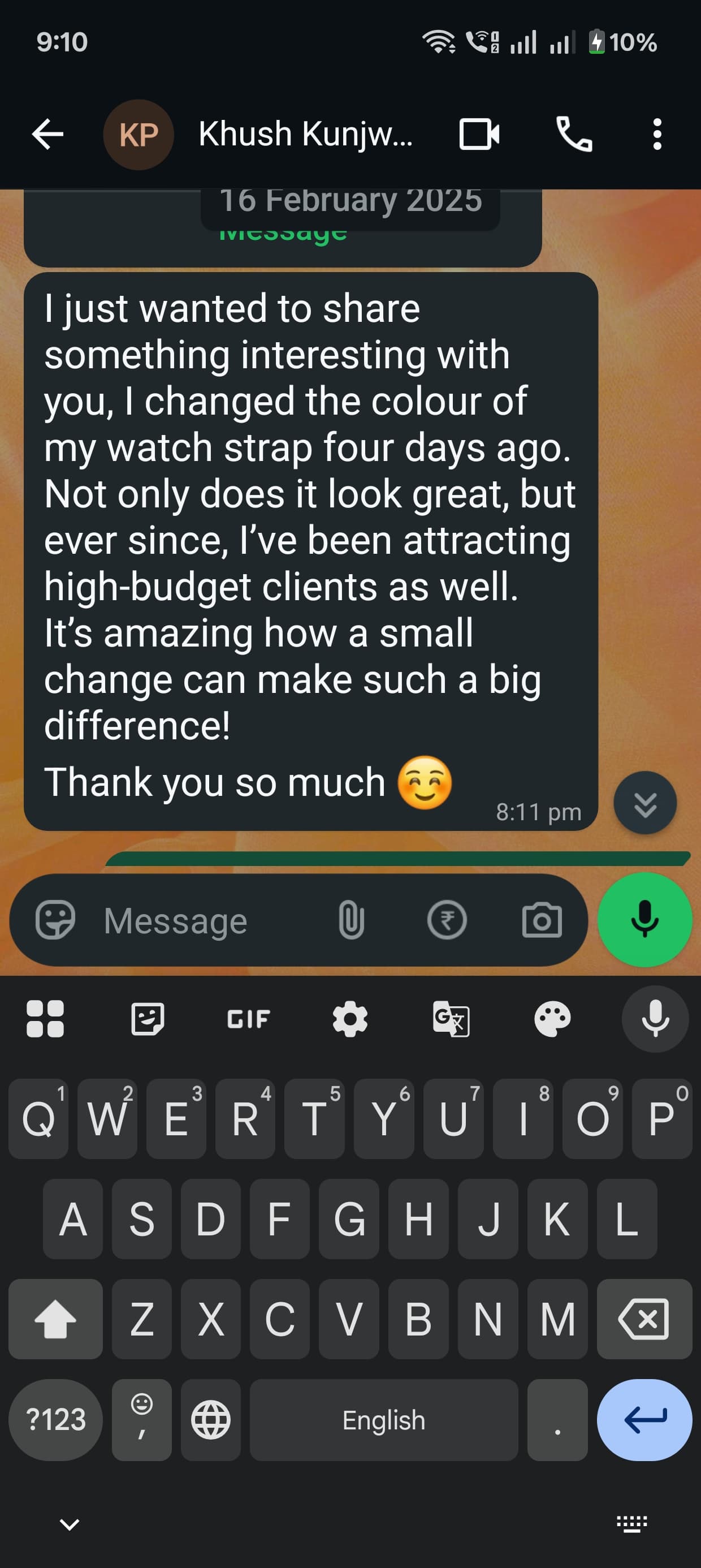The image size is (701, 1568).
Task: Open the sticker and emoji picker in message bar
Action: [x=55, y=920]
